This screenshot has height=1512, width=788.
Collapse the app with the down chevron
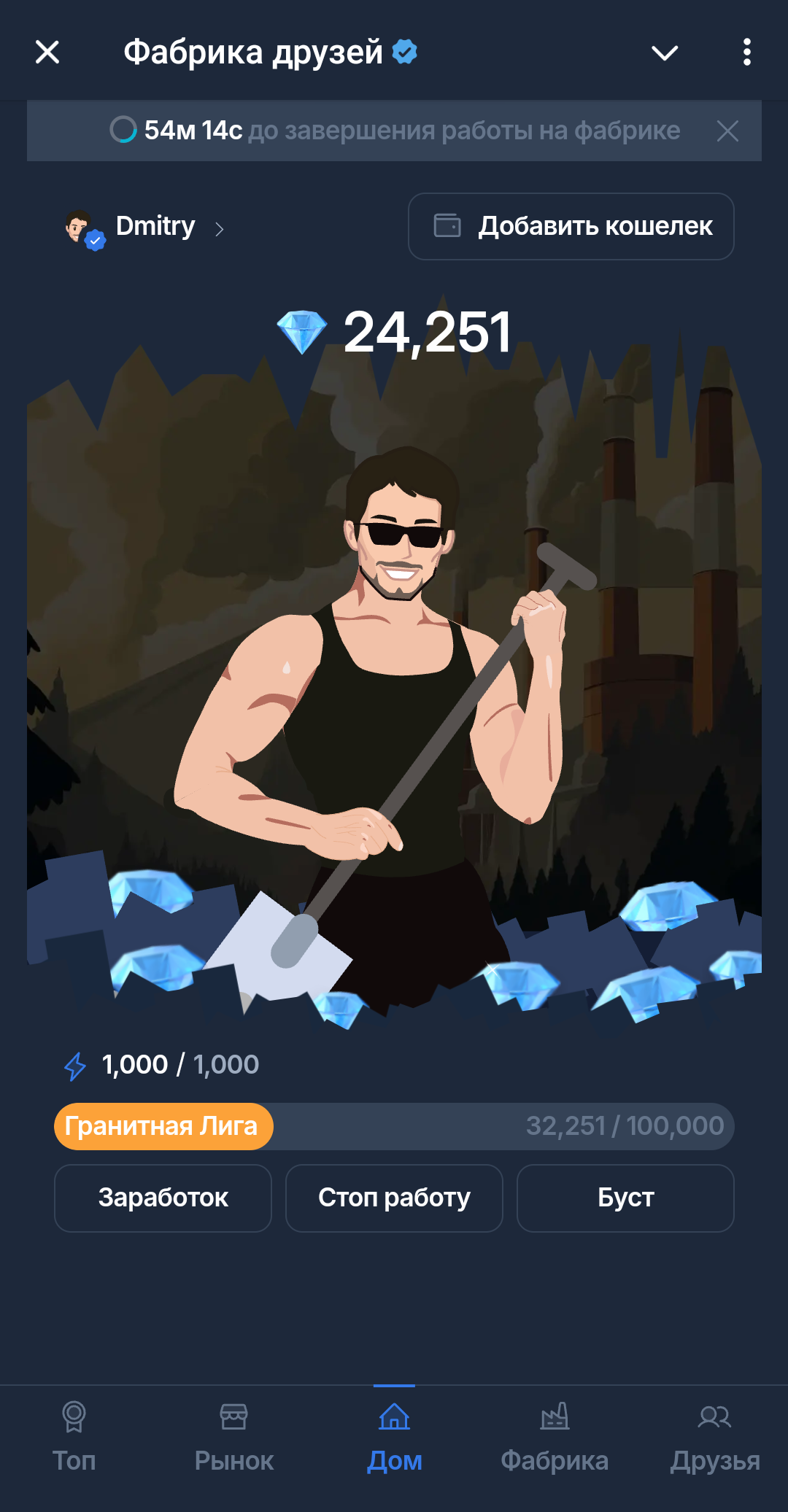[x=665, y=53]
